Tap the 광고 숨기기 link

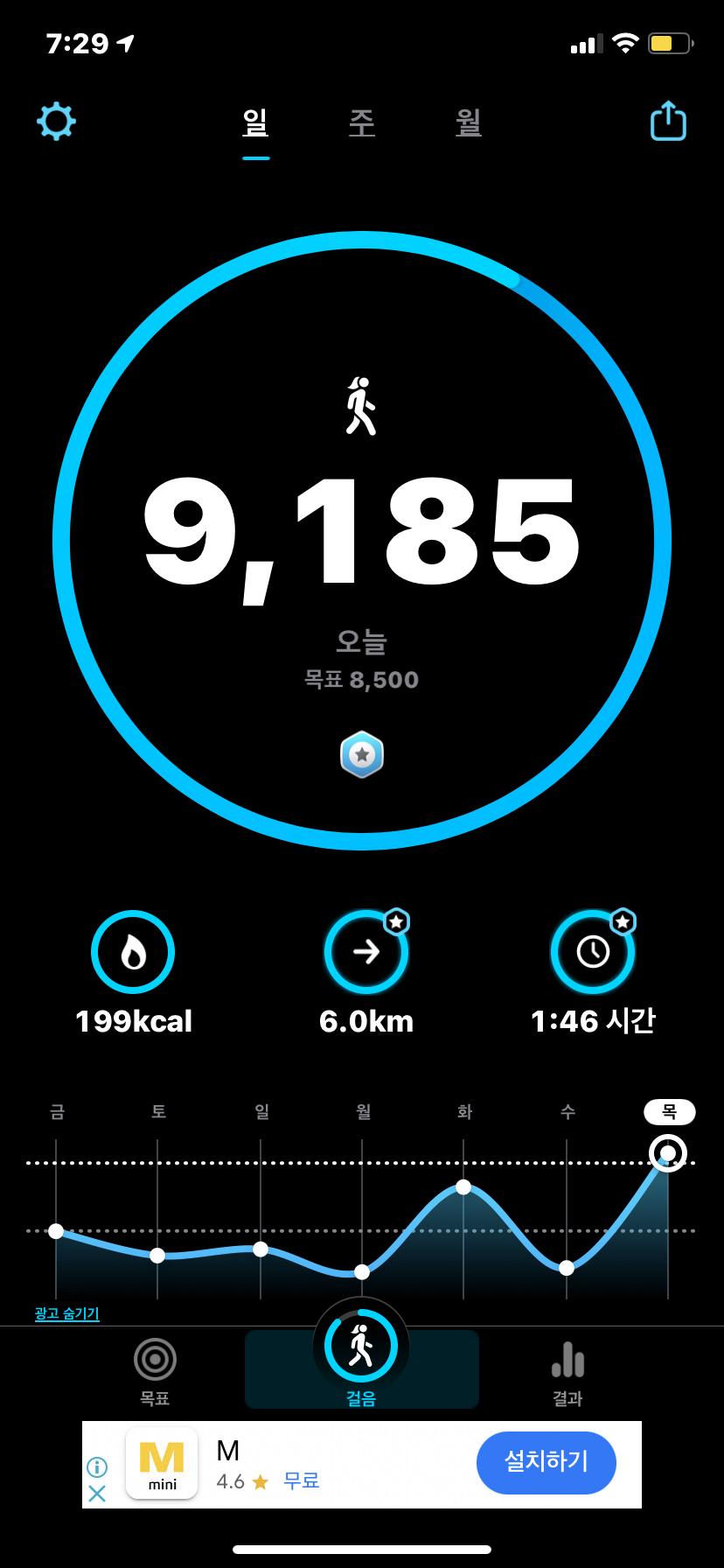pos(67,1314)
